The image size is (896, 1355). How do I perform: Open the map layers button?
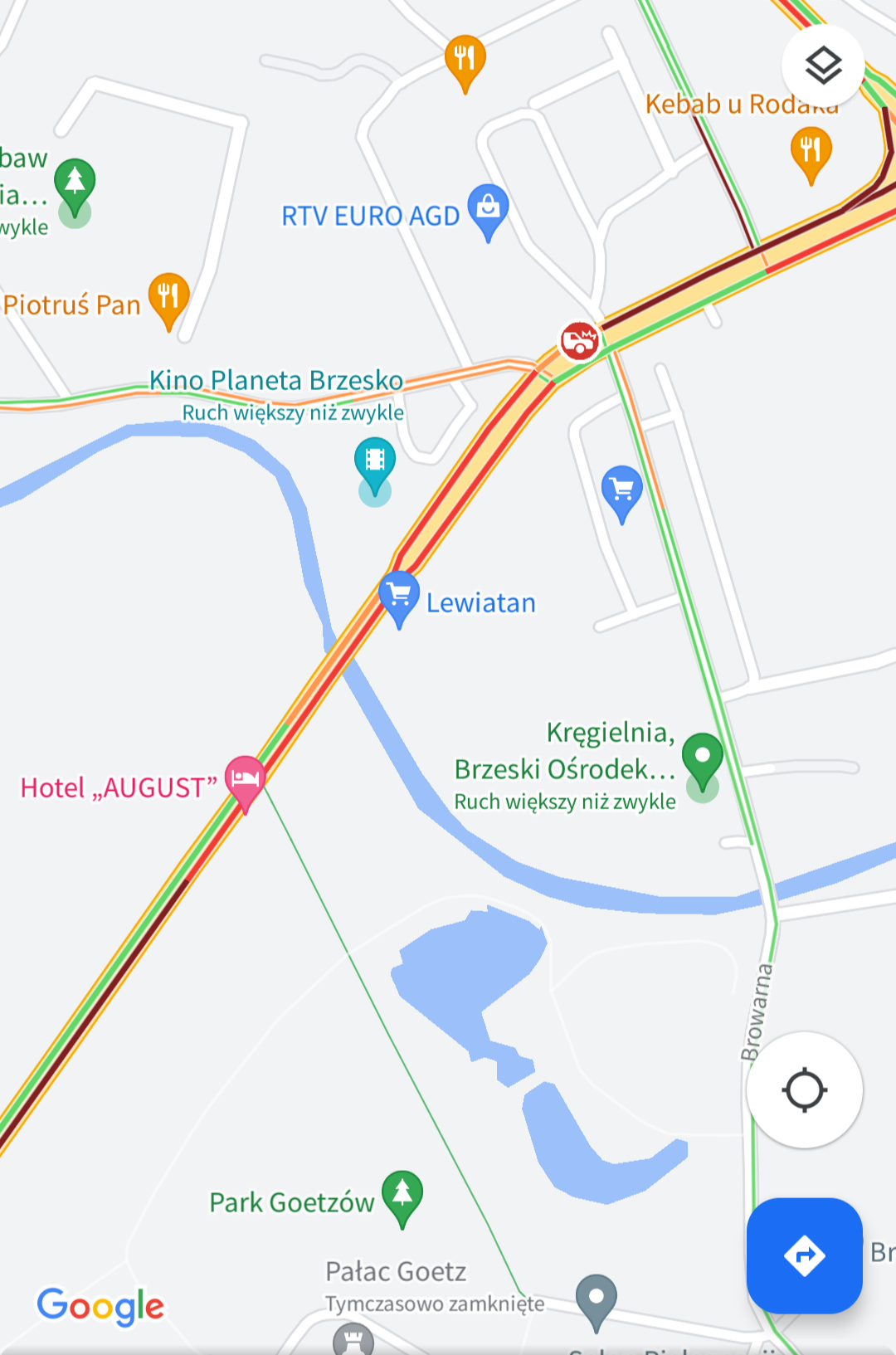pos(823,66)
